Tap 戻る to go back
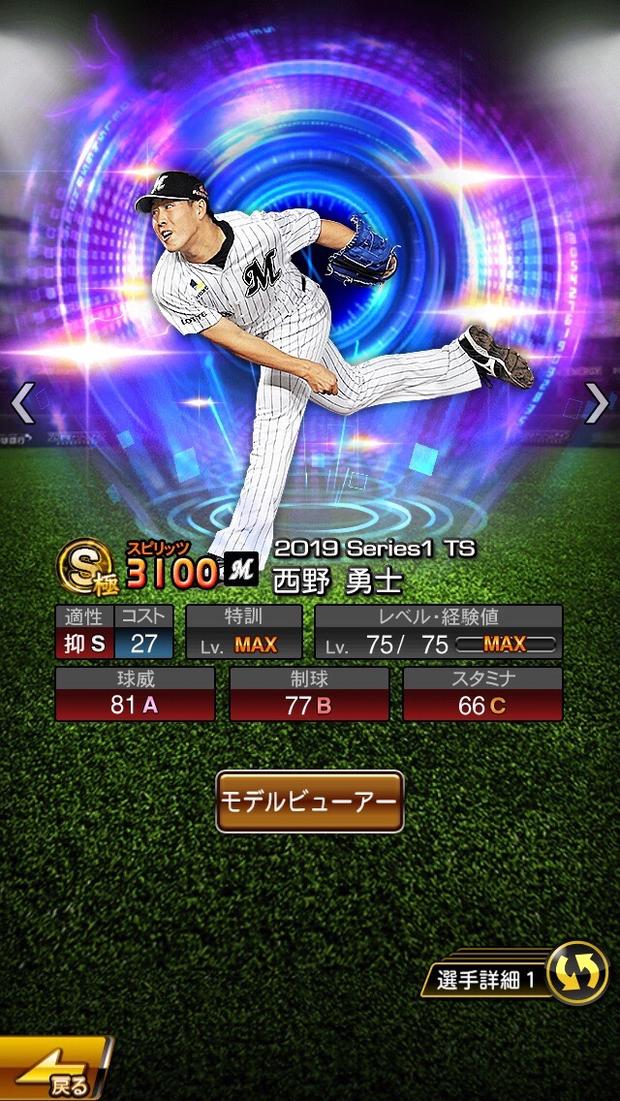 tap(55, 1072)
